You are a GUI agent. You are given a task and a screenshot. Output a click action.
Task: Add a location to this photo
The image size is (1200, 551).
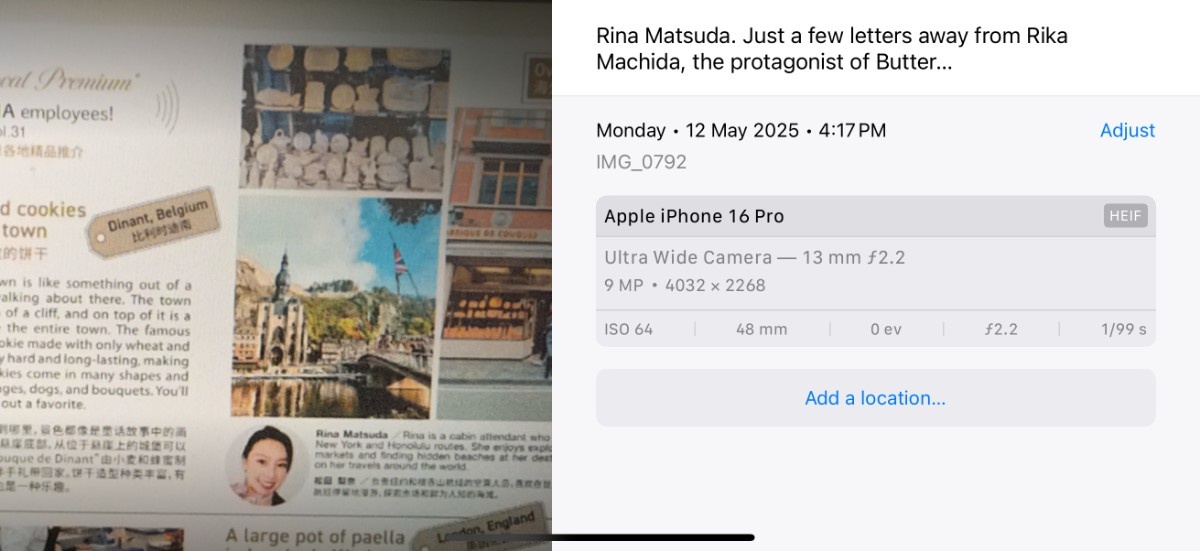[875, 398]
